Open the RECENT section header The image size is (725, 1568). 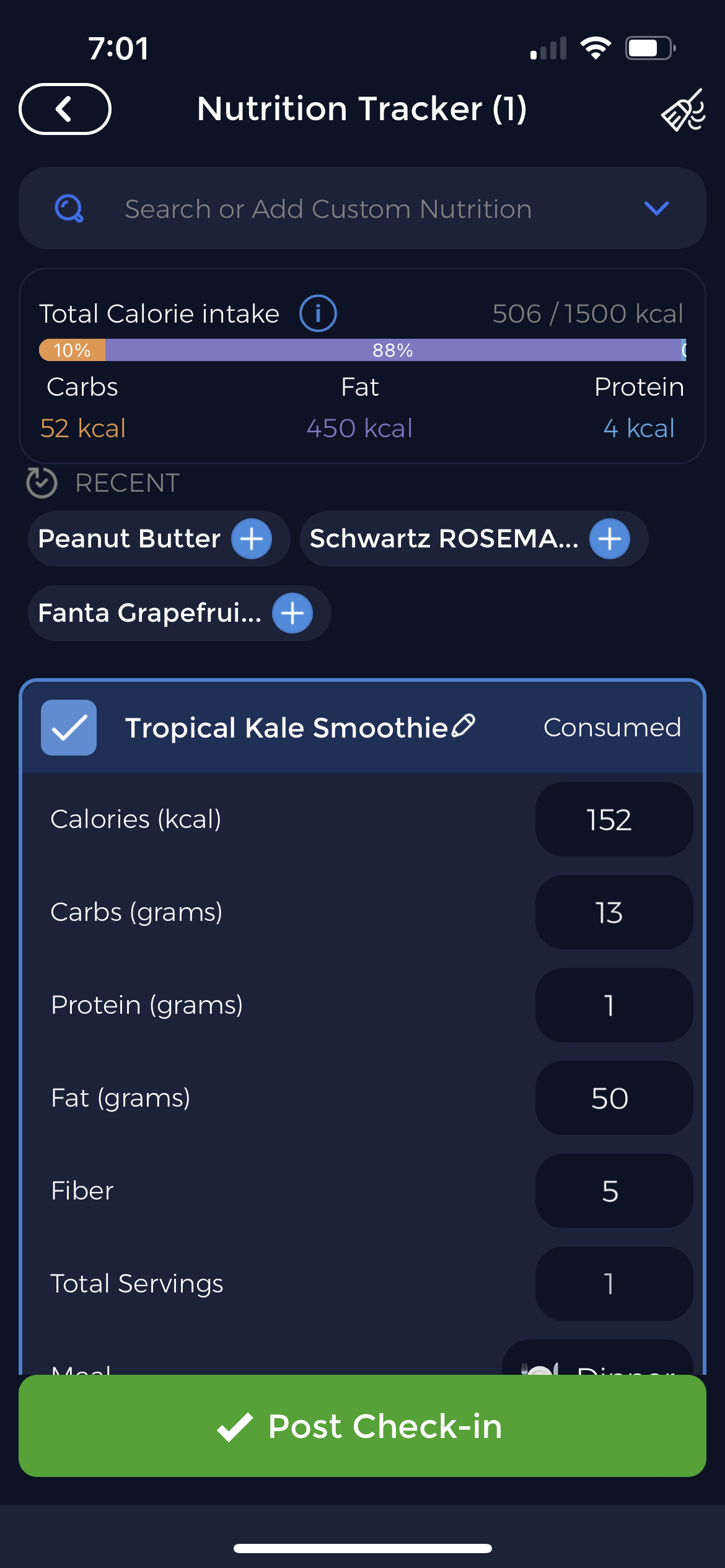pyautogui.click(x=126, y=482)
